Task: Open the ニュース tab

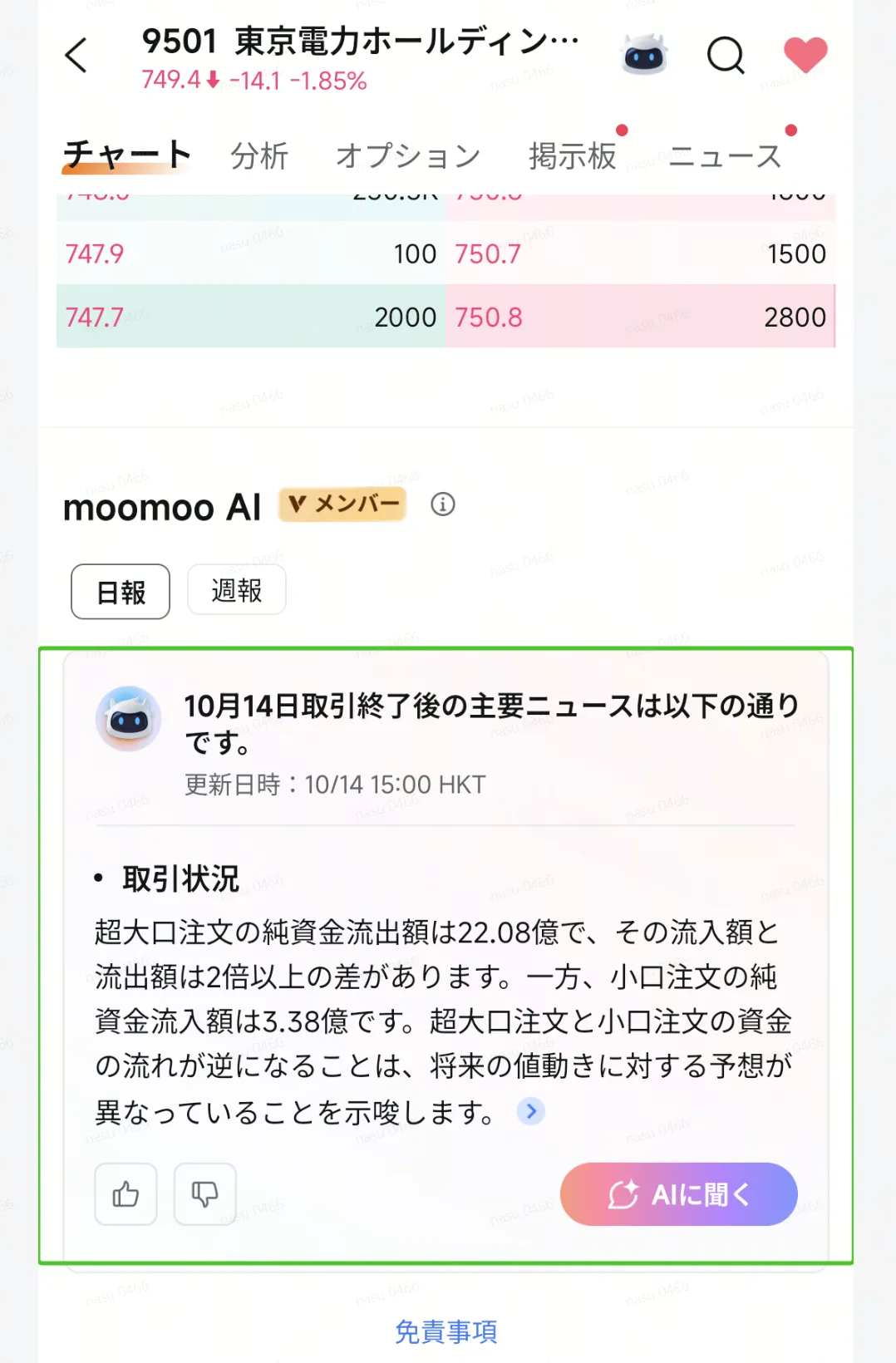Action: tap(725, 156)
